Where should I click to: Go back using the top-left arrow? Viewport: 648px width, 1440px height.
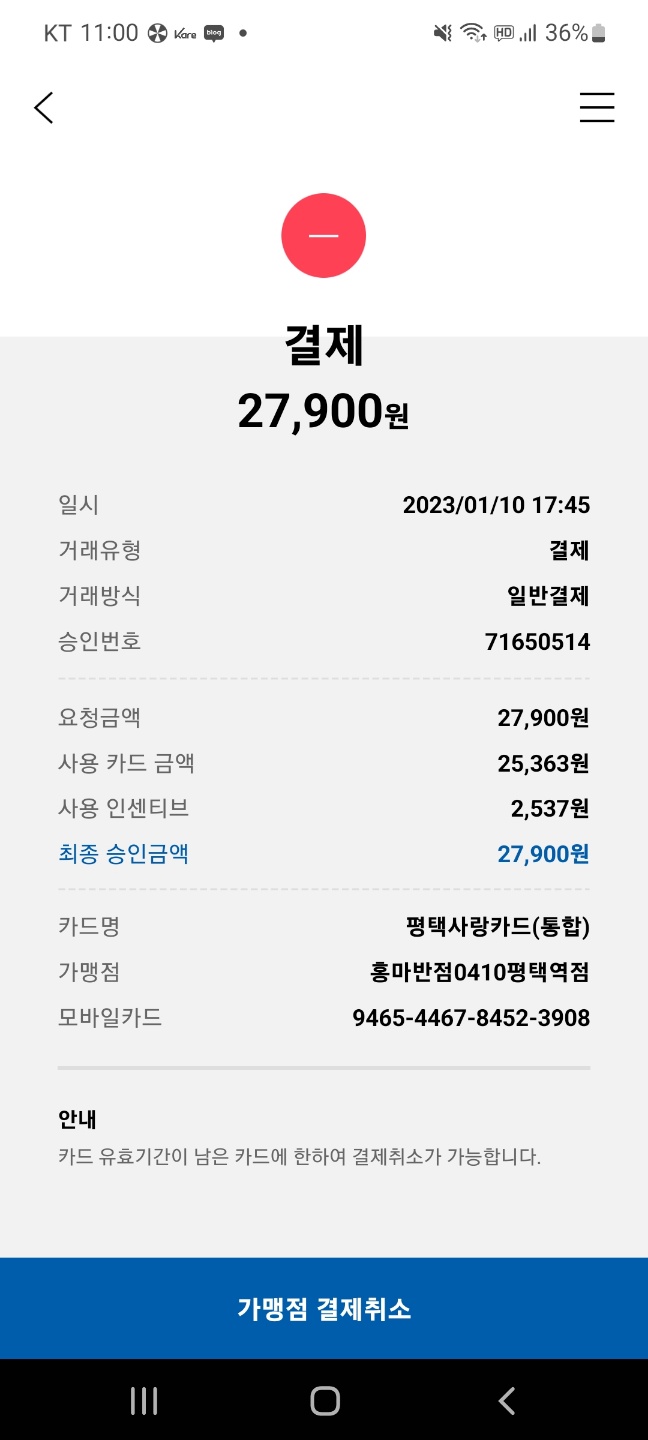click(44, 108)
